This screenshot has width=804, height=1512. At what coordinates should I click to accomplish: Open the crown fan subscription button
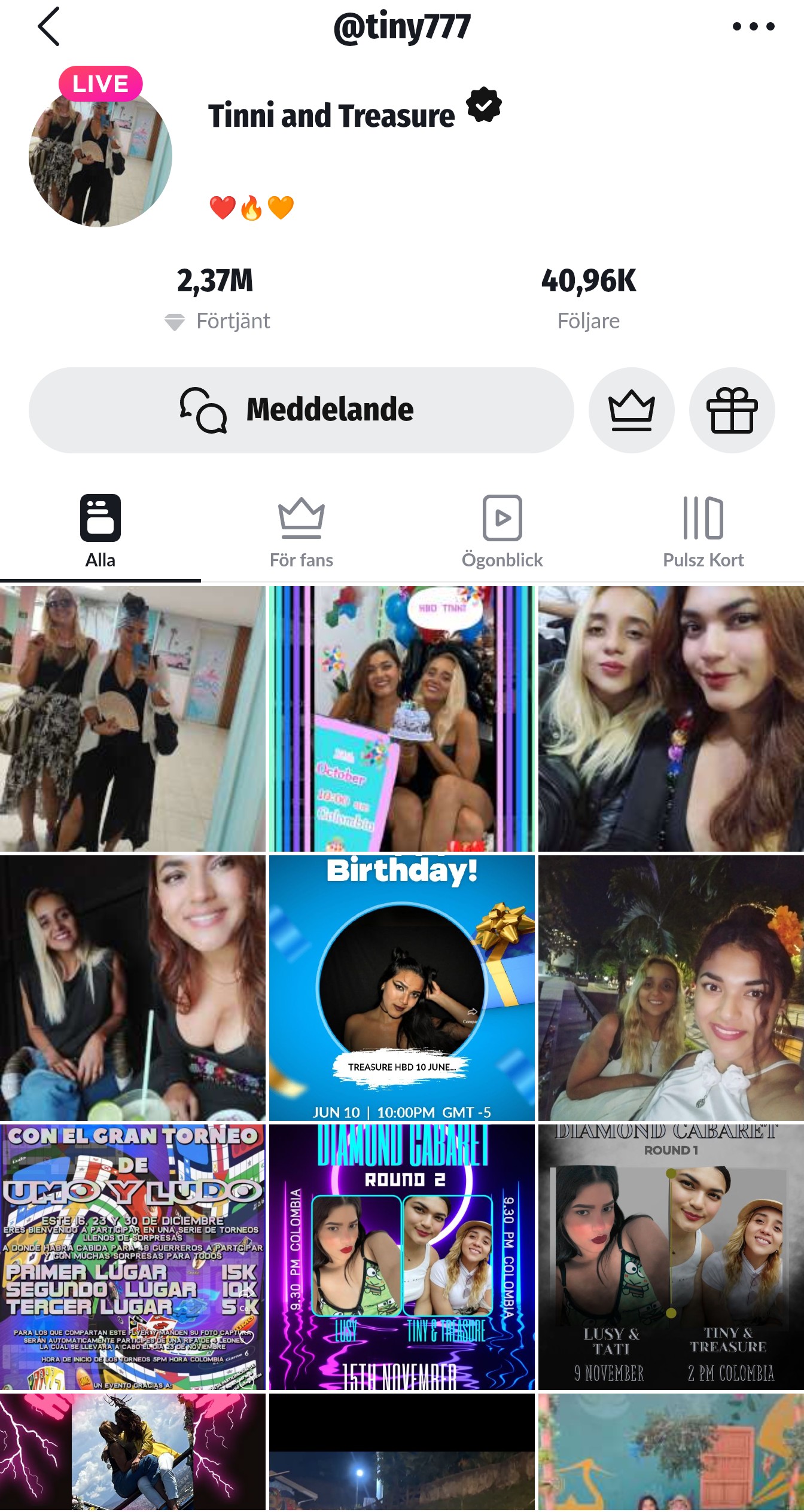point(631,410)
